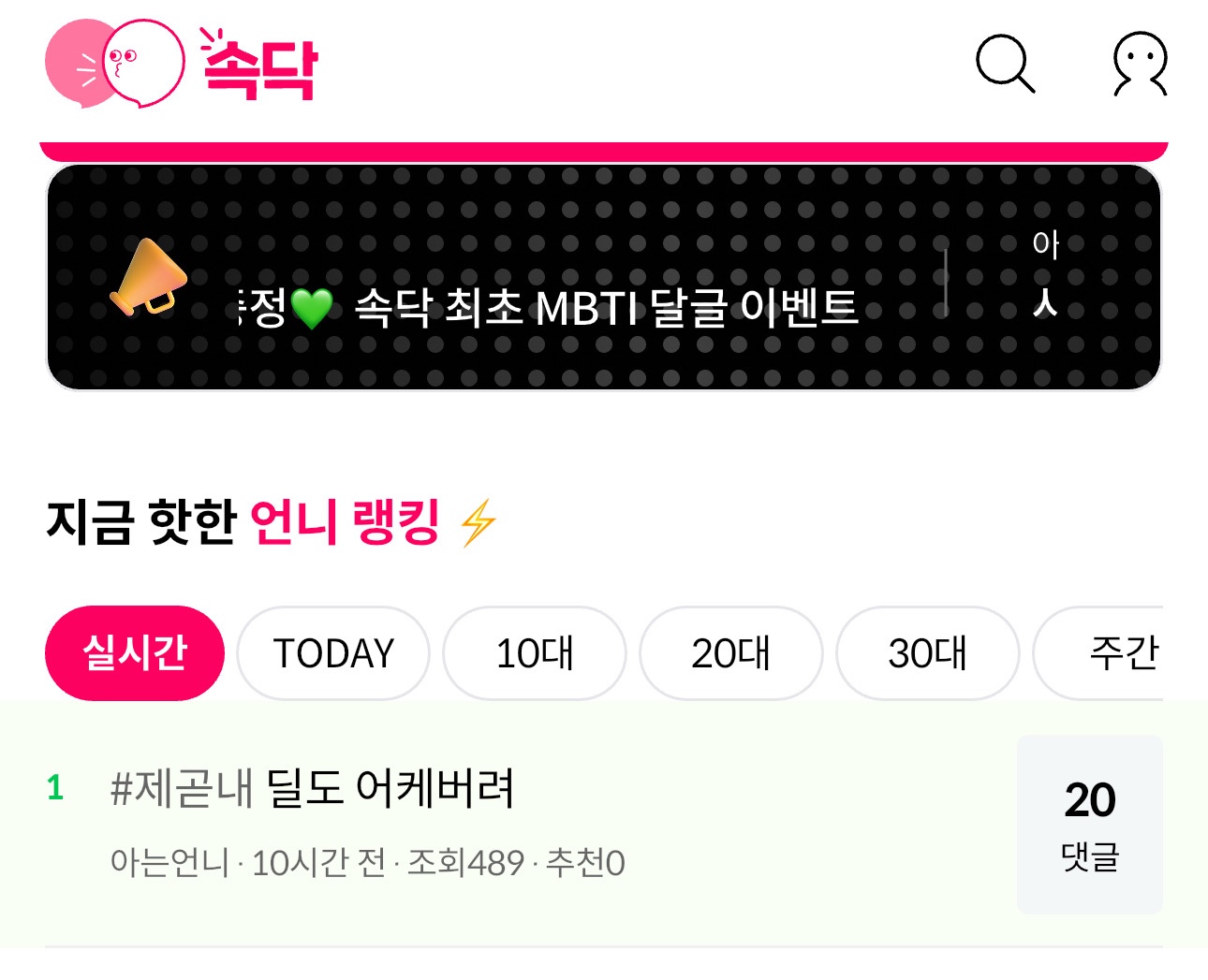Switch to the TODAY tab

click(333, 653)
